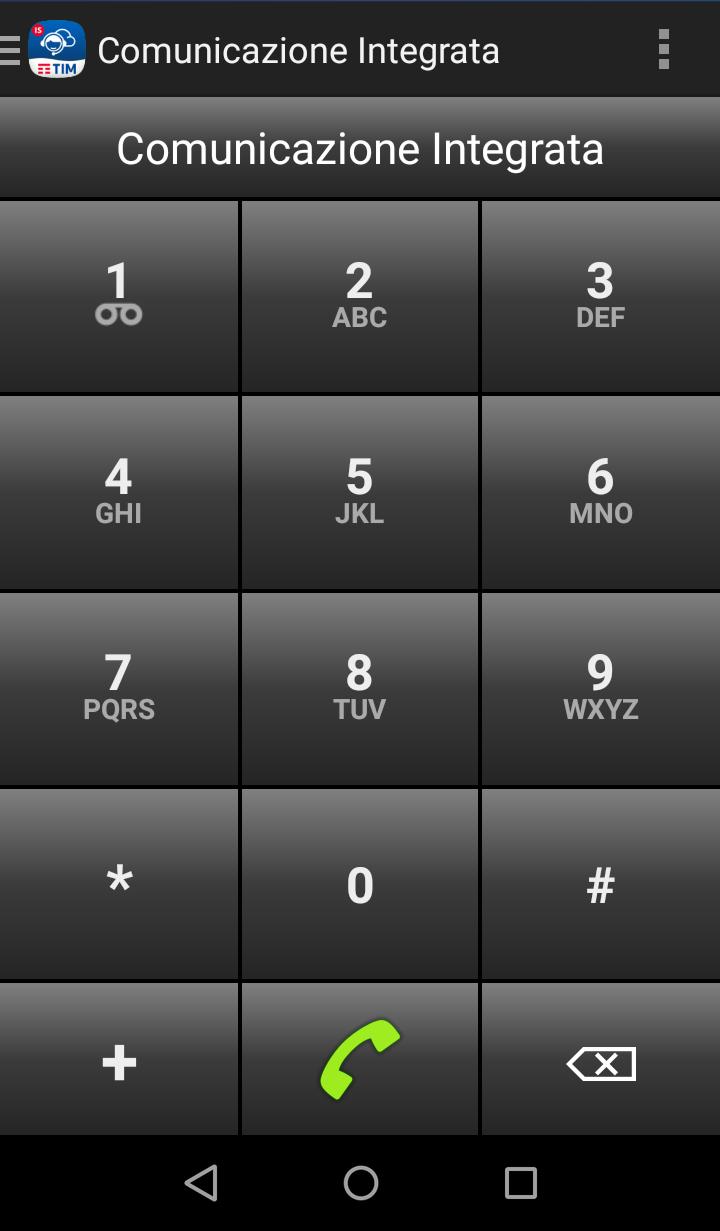Insert the plus sign prefix
The image size is (720, 1231).
[119, 1061]
